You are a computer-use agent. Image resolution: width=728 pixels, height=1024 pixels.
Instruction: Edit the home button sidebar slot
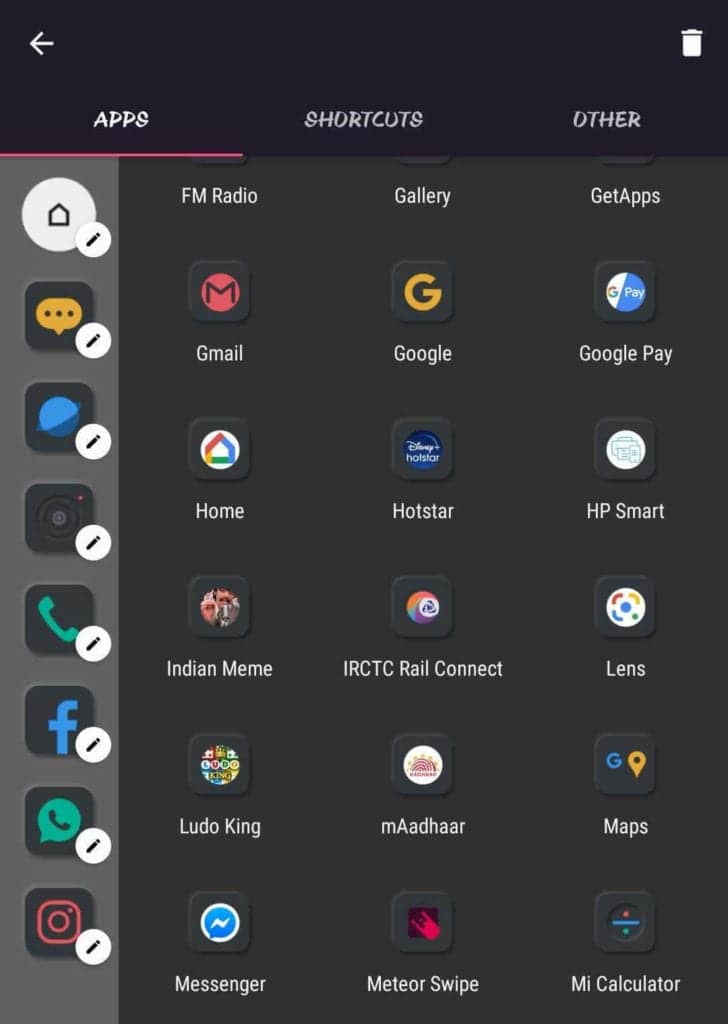coord(93,240)
